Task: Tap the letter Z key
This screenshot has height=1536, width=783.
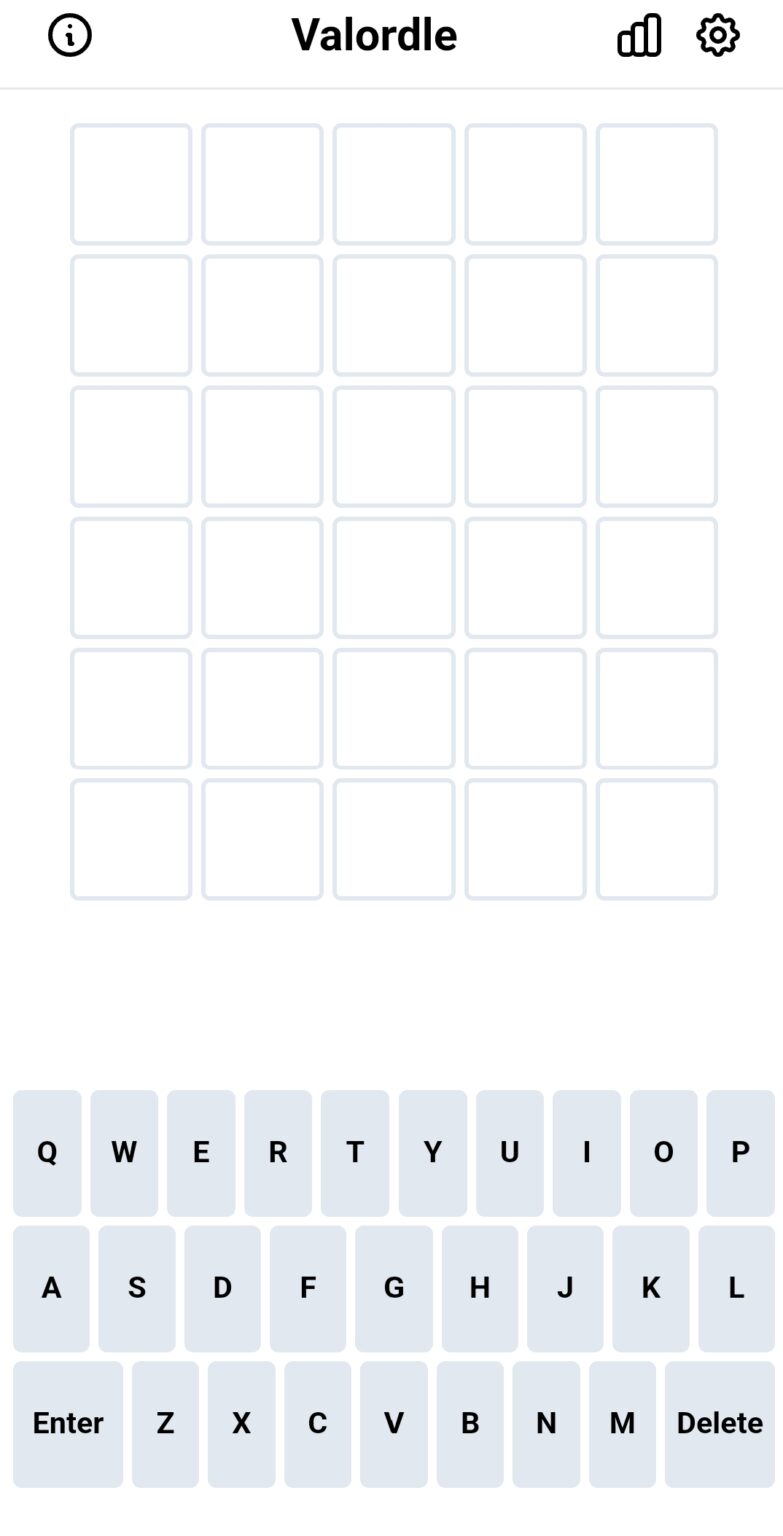Action: point(165,1424)
